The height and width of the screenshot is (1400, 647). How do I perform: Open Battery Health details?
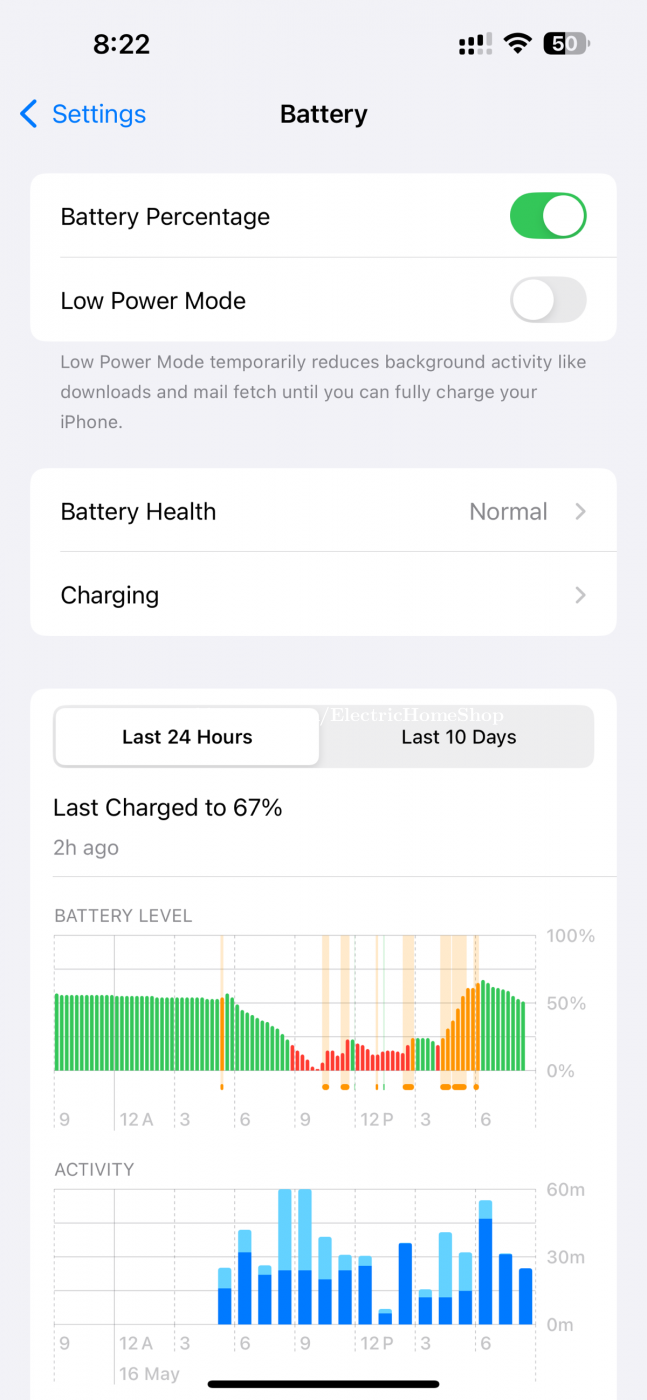323,511
